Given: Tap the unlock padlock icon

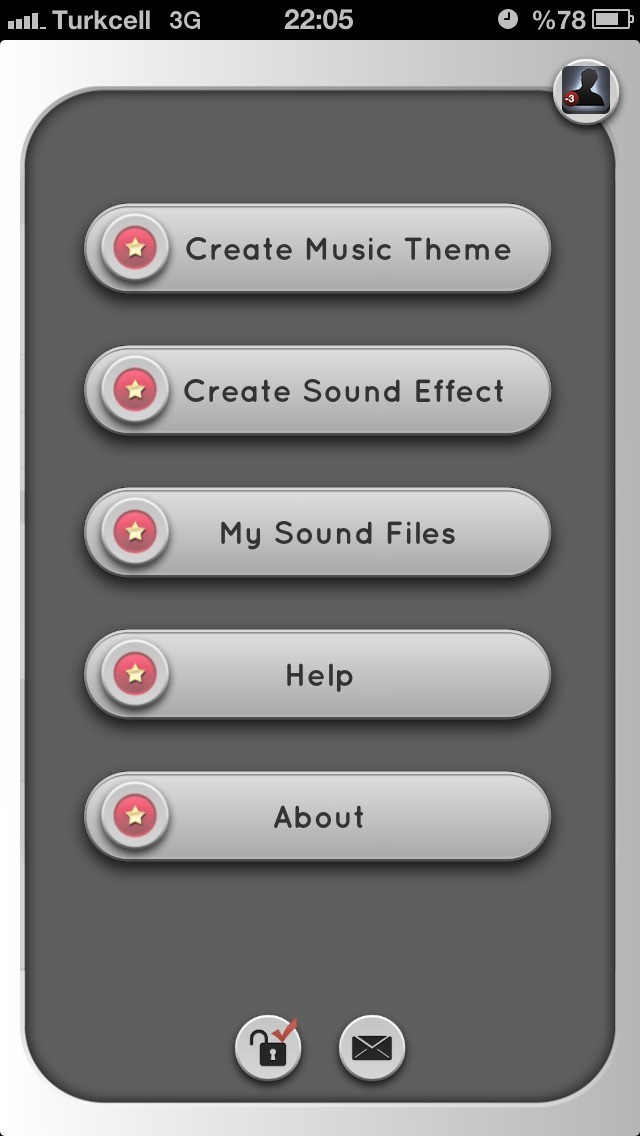Looking at the screenshot, I should pos(268,1047).
